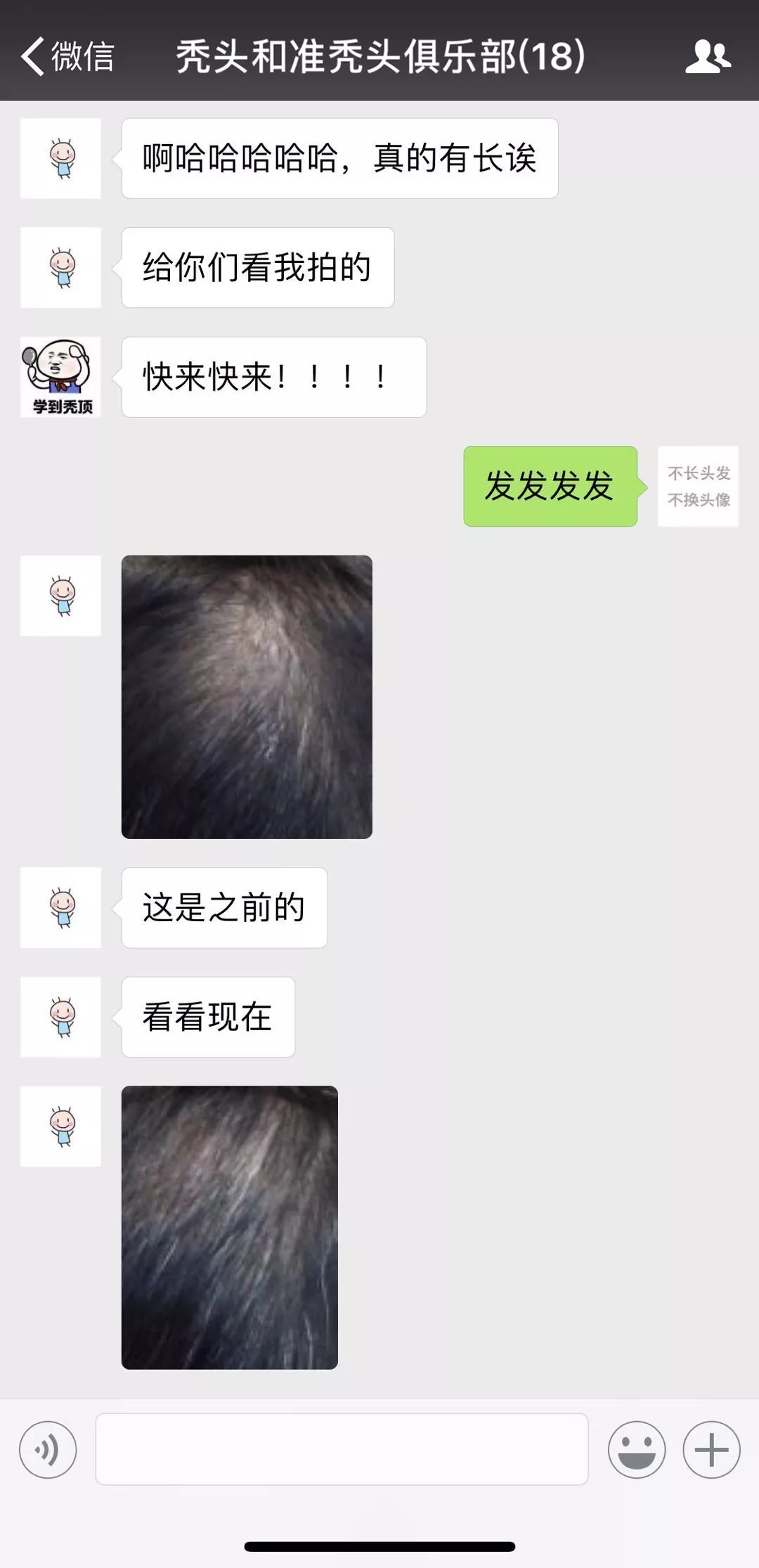View the hair photo below 看看现在
This screenshot has width=759, height=1568.
[x=229, y=1227]
